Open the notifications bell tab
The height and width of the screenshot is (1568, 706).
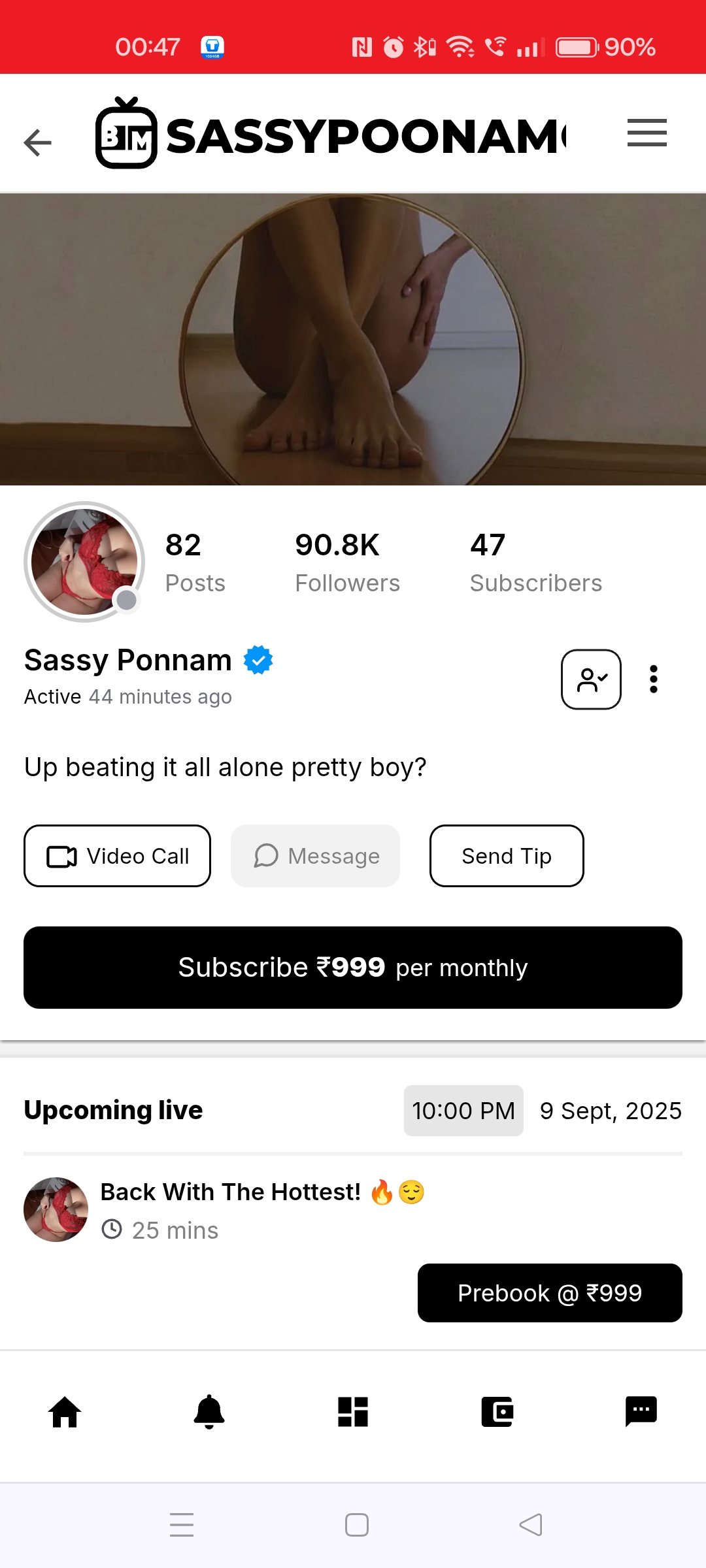[x=209, y=1413]
